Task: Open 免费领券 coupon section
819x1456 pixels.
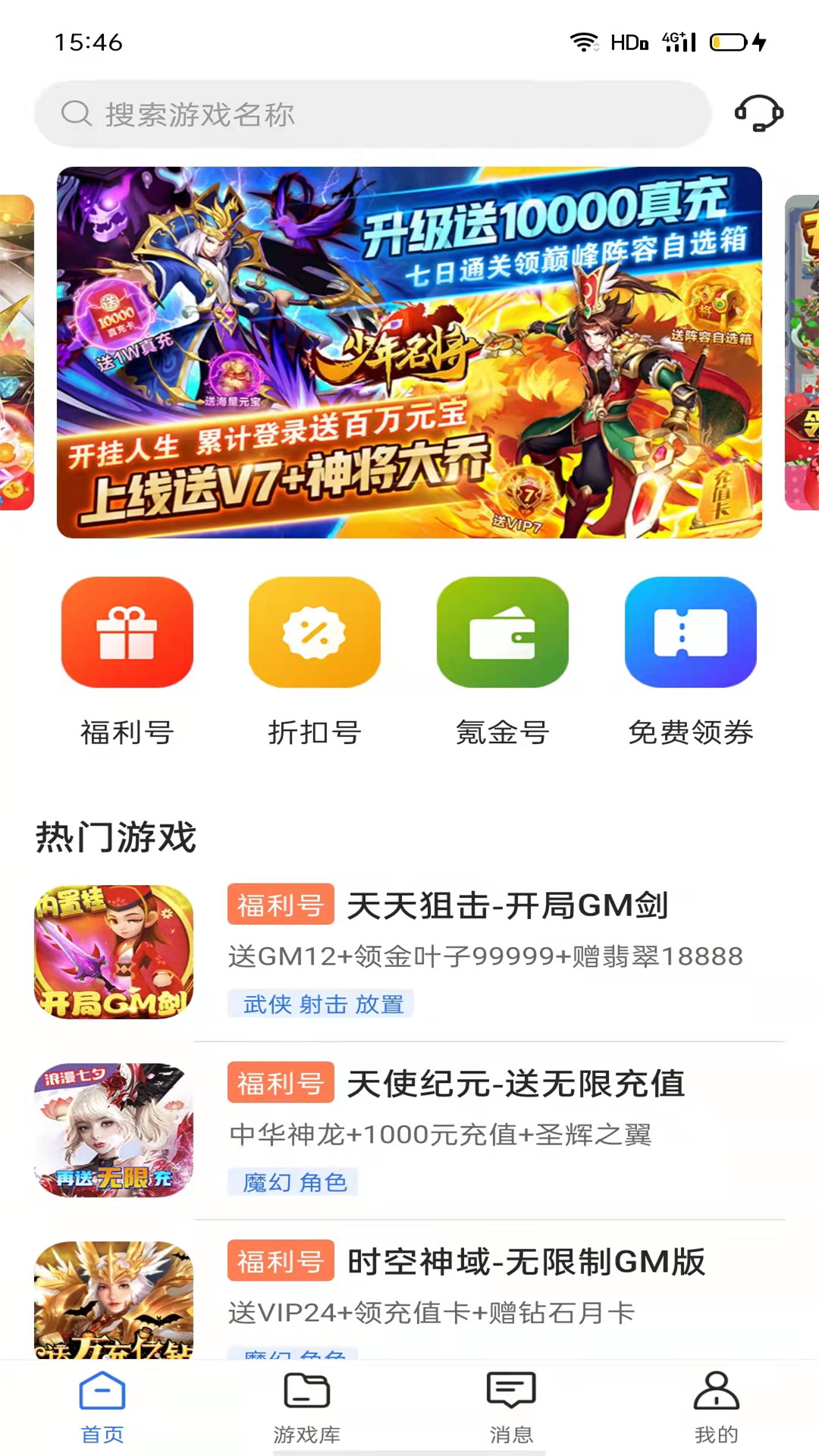Action: 691,661
